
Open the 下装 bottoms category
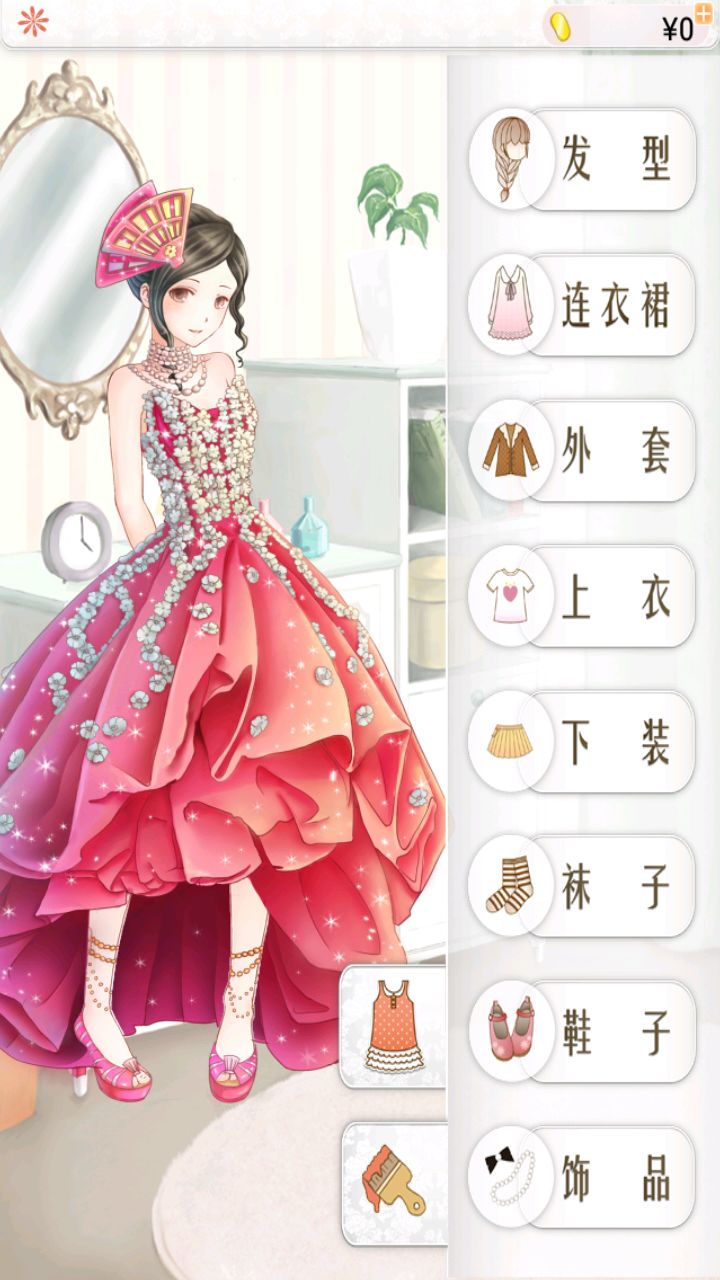[x=583, y=741]
